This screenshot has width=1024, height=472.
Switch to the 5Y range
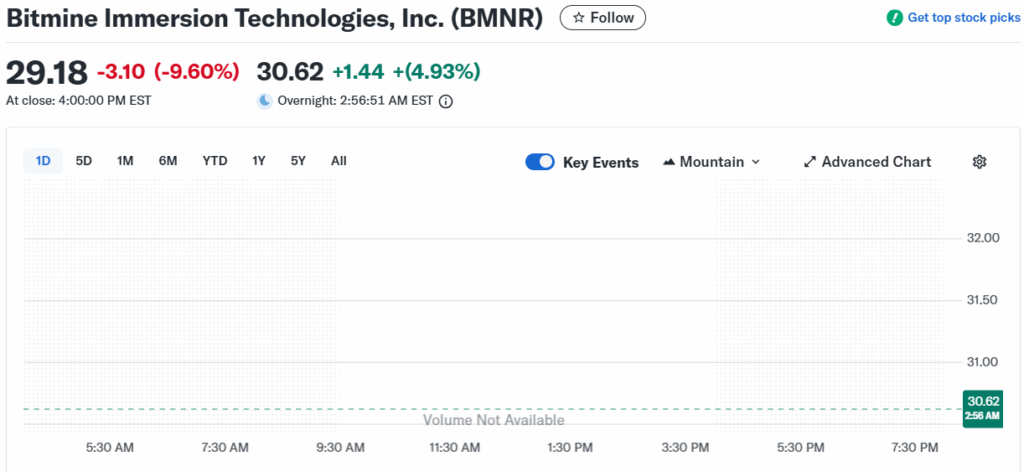click(x=298, y=161)
